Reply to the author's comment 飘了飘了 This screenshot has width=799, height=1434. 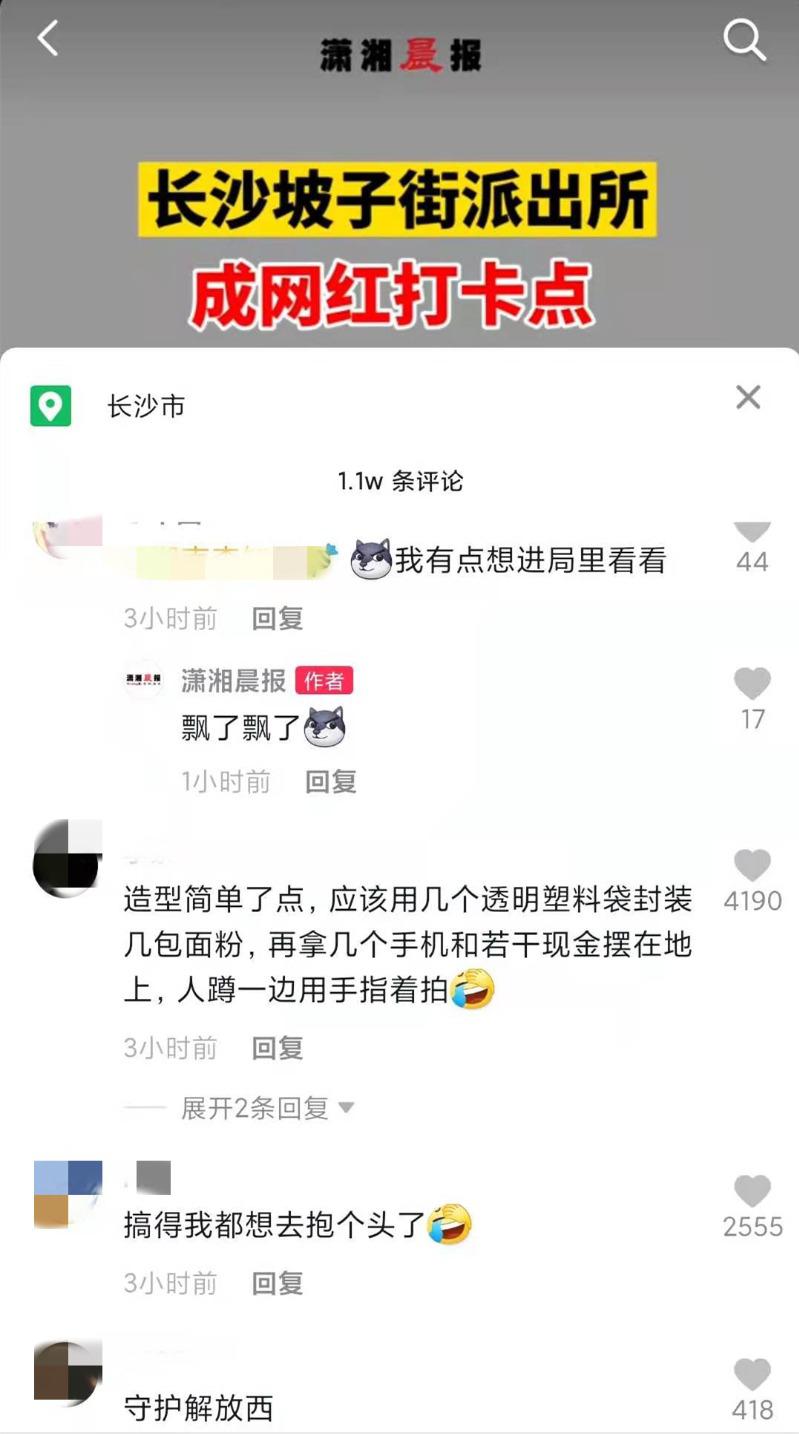pos(330,781)
